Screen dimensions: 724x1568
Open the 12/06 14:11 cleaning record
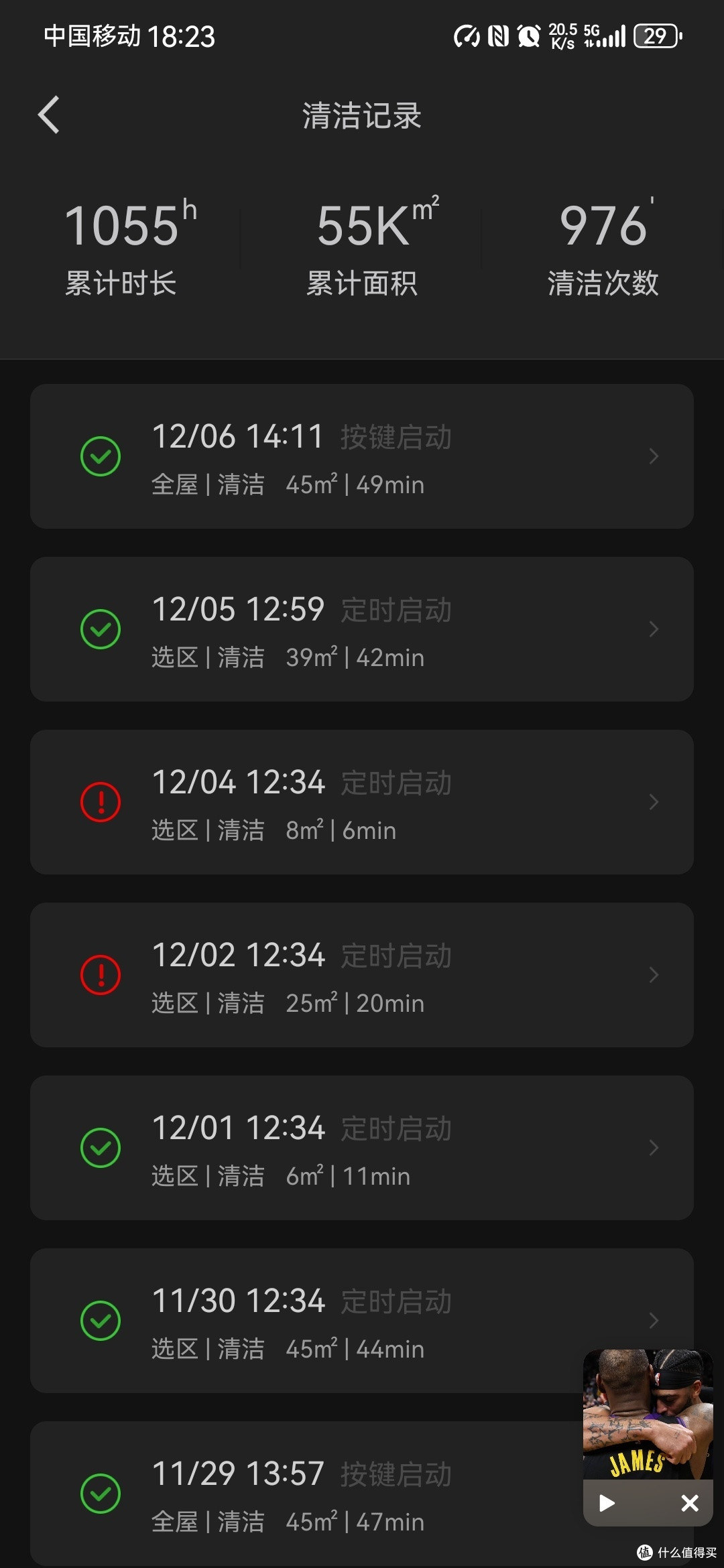tap(362, 456)
